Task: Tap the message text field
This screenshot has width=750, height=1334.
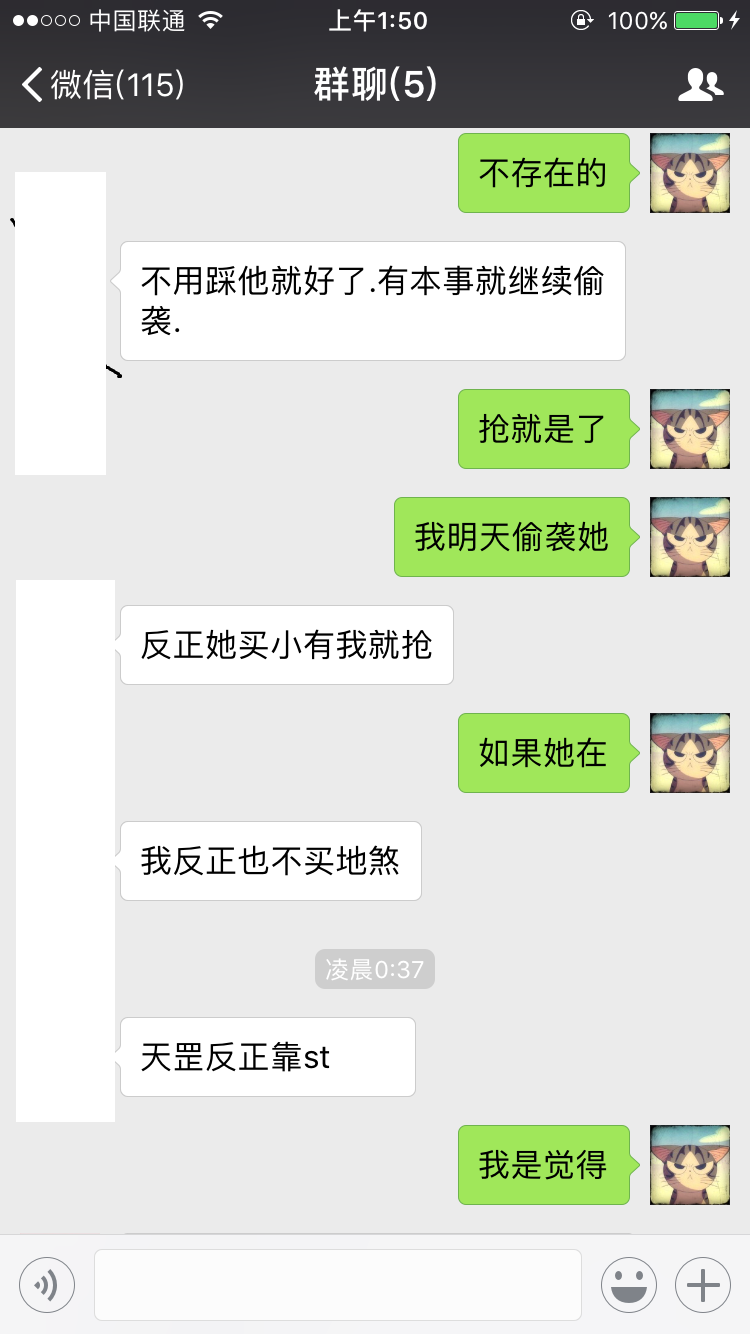Action: click(338, 1285)
